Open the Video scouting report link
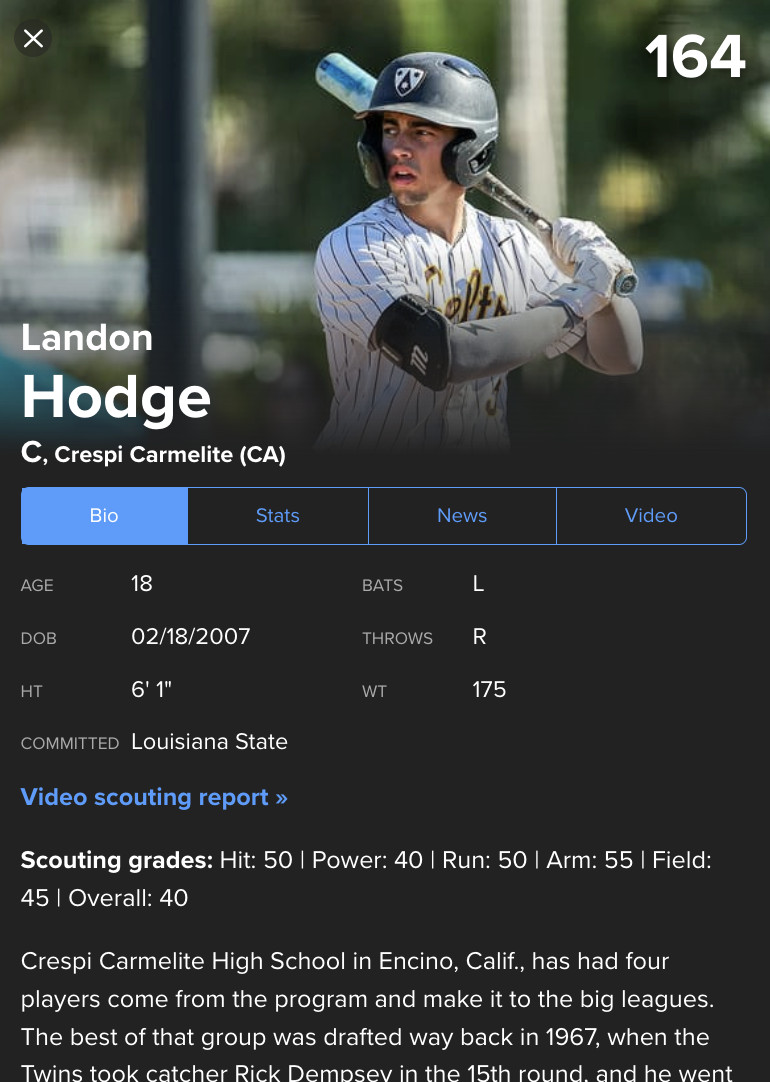The height and width of the screenshot is (1082, 770). tap(154, 797)
